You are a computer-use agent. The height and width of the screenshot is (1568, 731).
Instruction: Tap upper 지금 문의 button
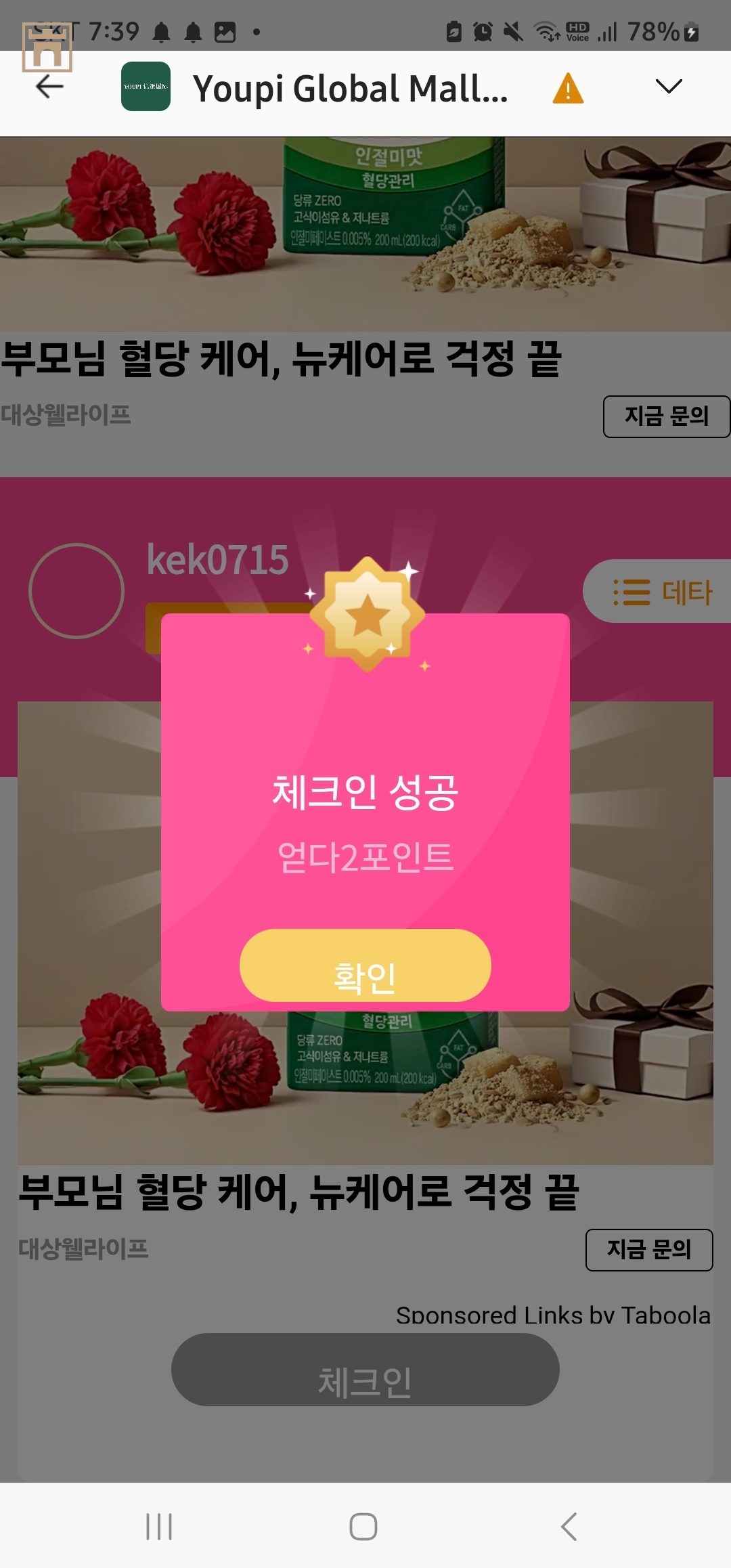point(666,416)
